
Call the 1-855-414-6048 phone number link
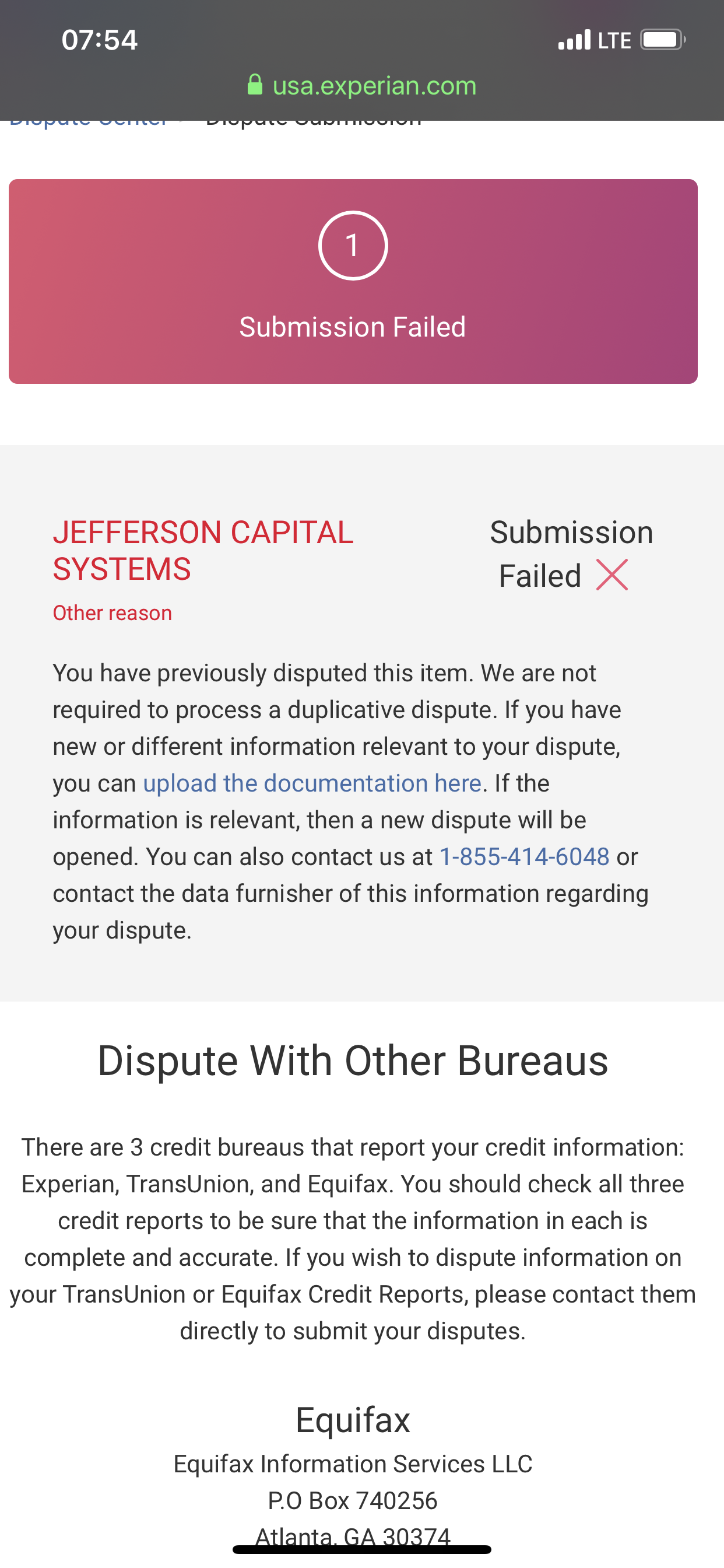coord(525,856)
